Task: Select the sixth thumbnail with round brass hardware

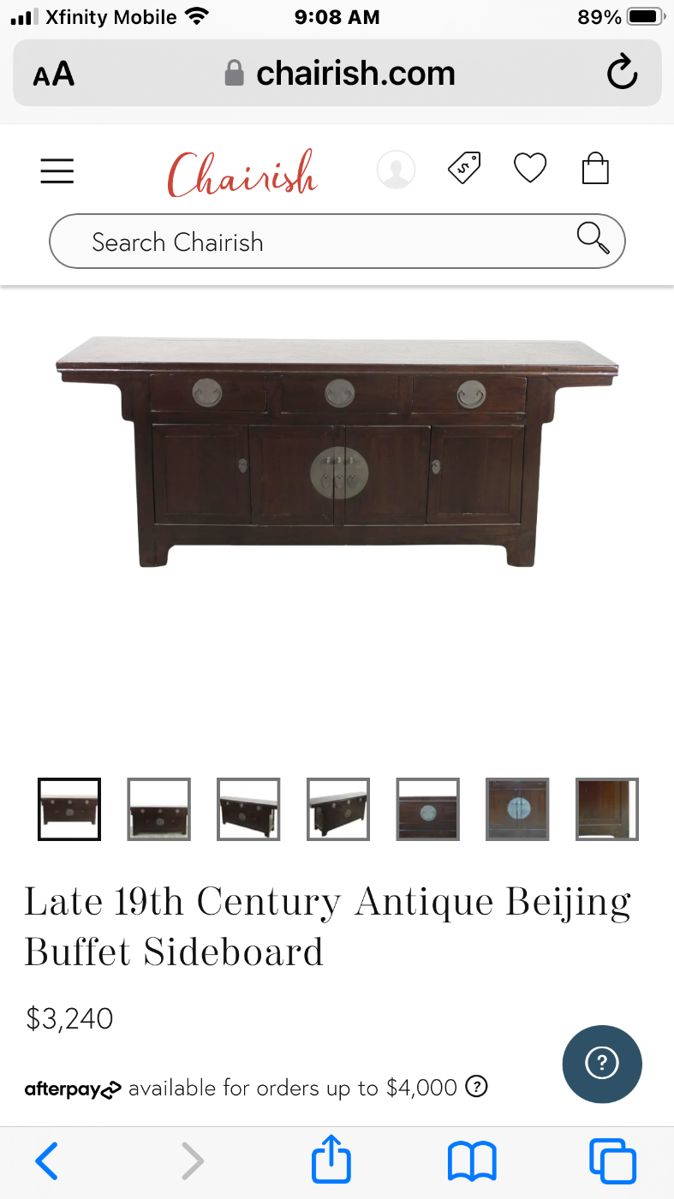Action: pyautogui.click(x=517, y=809)
